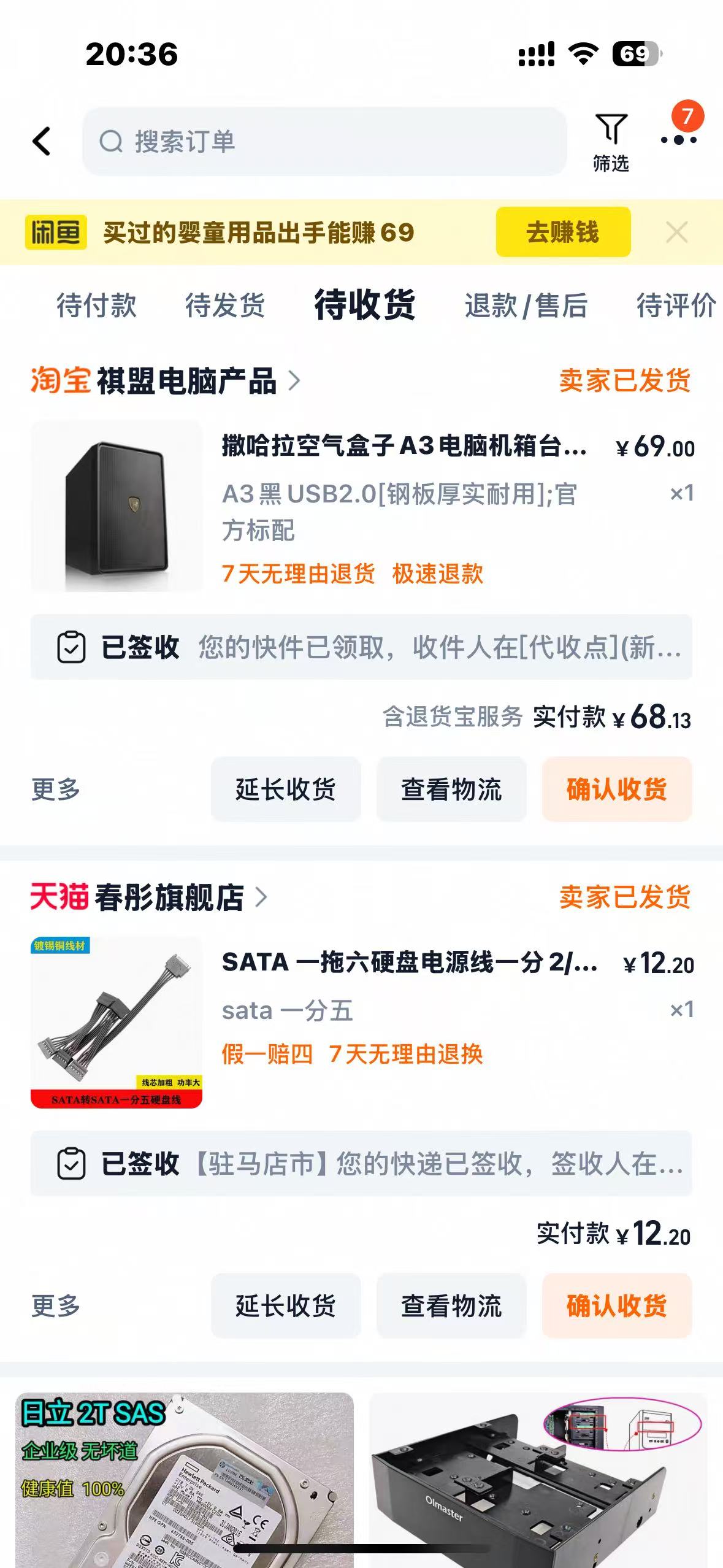The image size is (723, 1568).
Task: Dismiss the 闲鱼 promotion banner
Action: pos(676,233)
